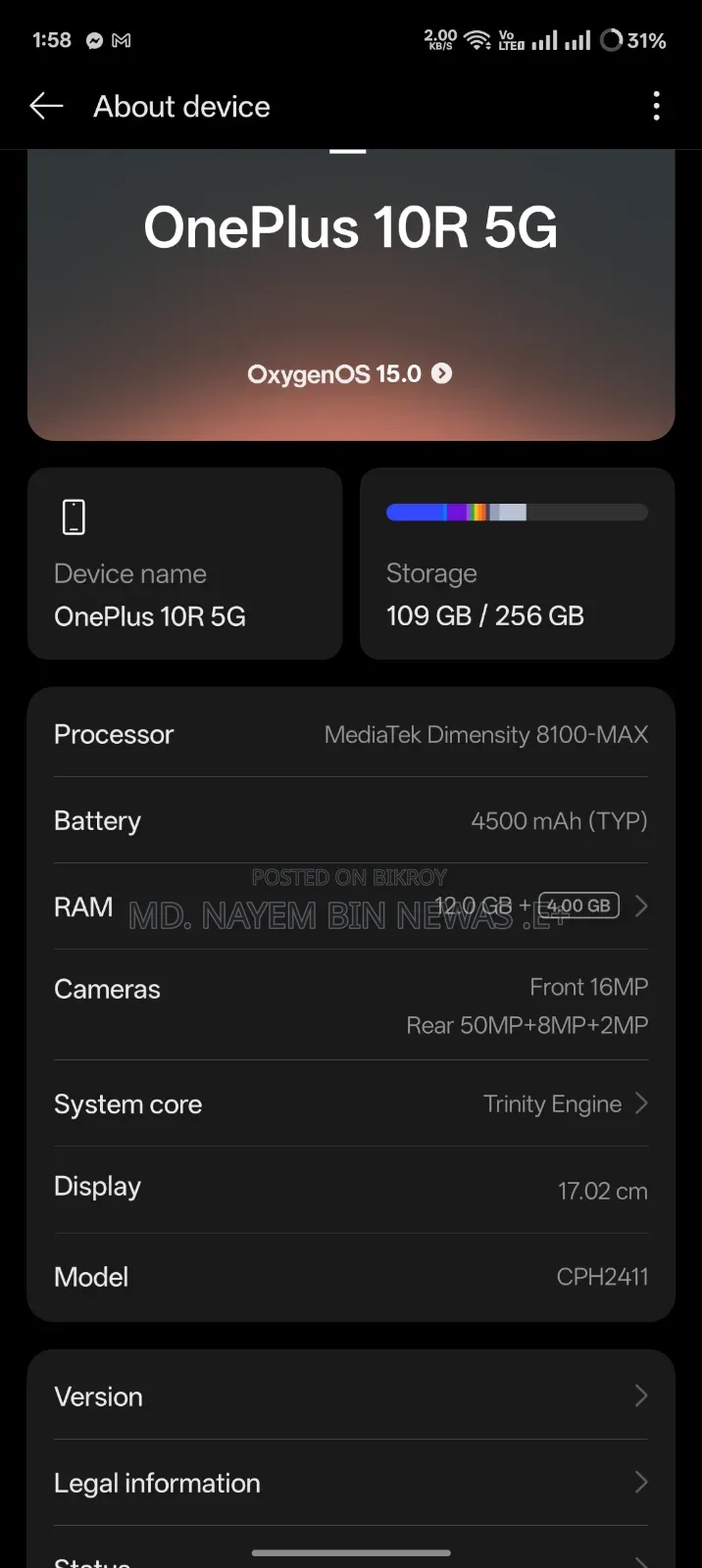Go back from About device
The width and height of the screenshot is (702, 1568).
pos(46,106)
